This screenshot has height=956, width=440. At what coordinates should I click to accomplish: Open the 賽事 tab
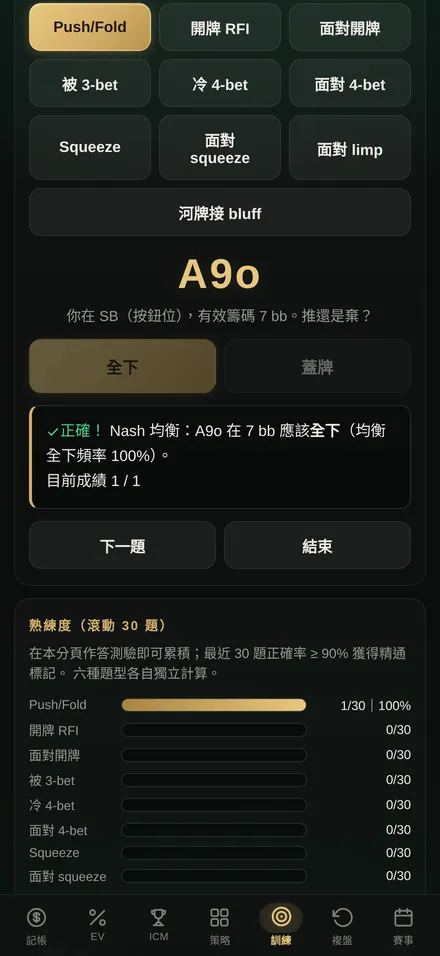click(403, 926)
